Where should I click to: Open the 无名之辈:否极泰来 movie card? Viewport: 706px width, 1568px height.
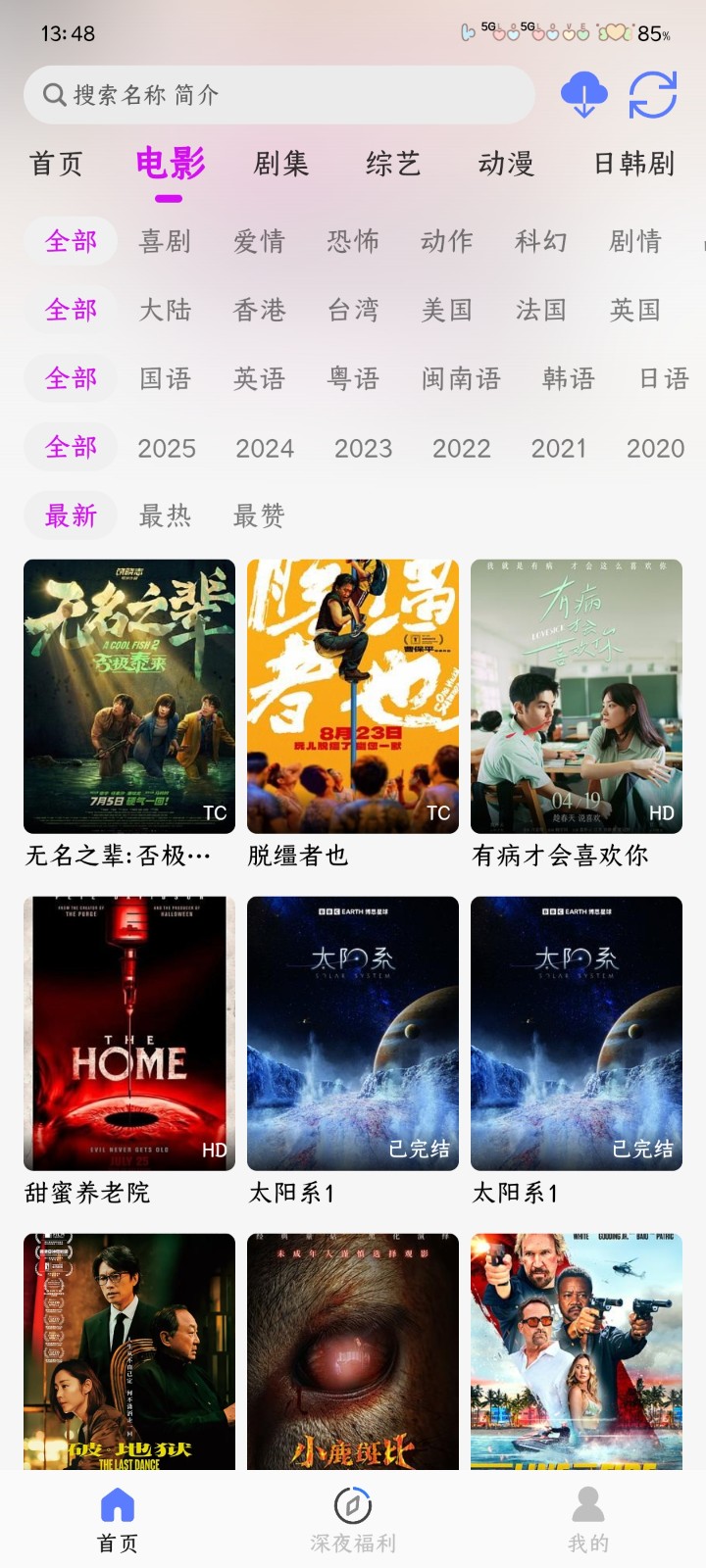(x=129, y=697)
